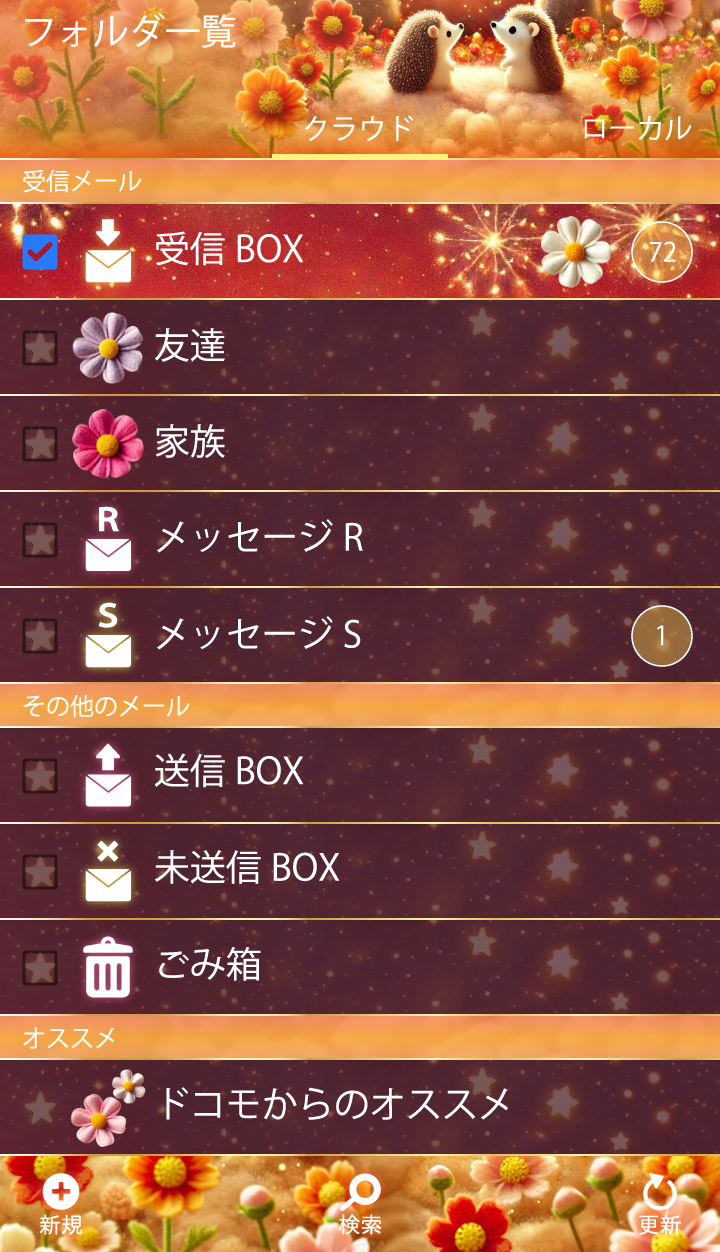The width and height of the screenshot is (720, 1252).
Task: Open the 友達 folder
Action: [x=330, y=346]
